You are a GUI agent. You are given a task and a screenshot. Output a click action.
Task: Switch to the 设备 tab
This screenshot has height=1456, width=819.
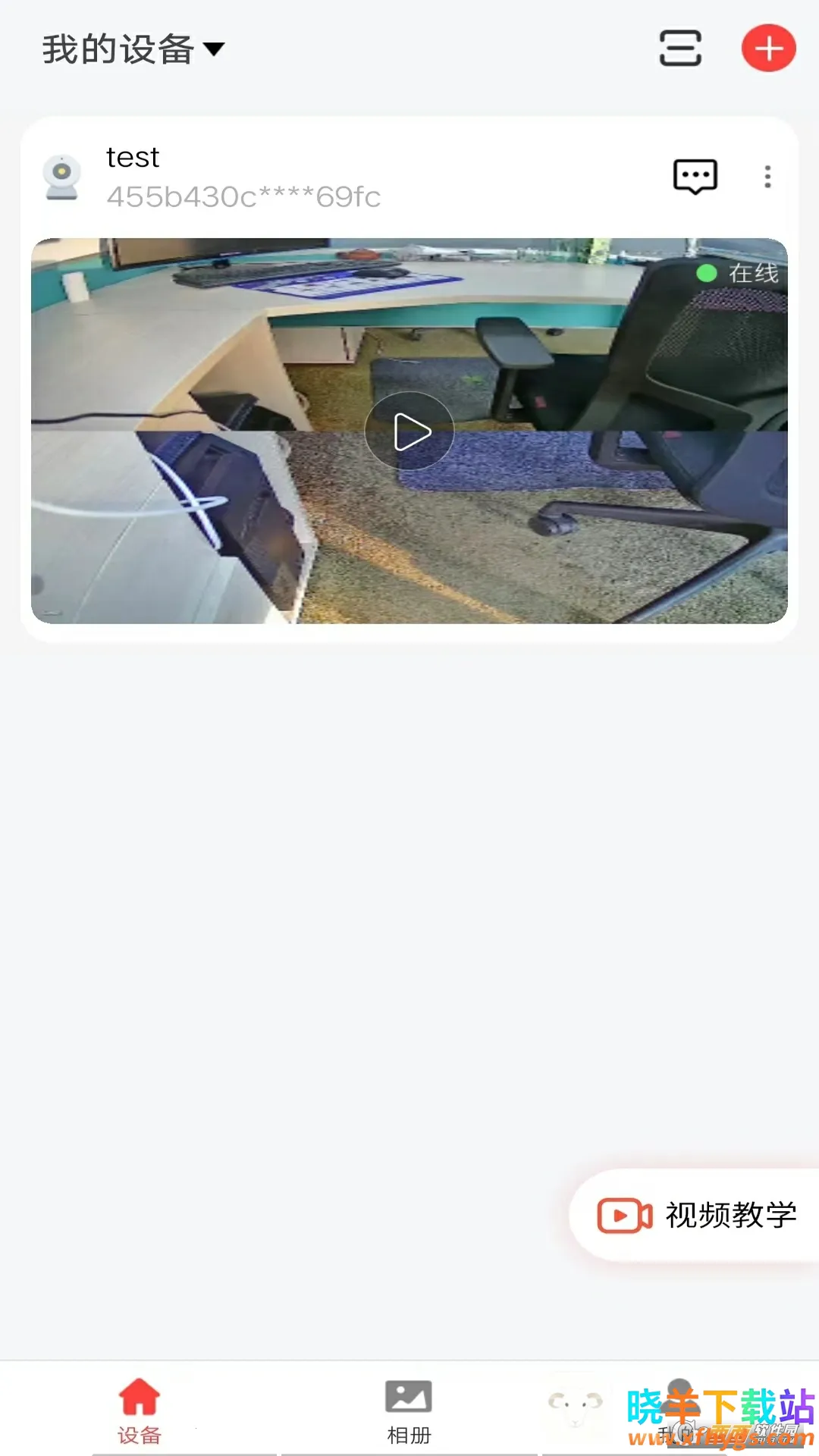(140, 1410)
